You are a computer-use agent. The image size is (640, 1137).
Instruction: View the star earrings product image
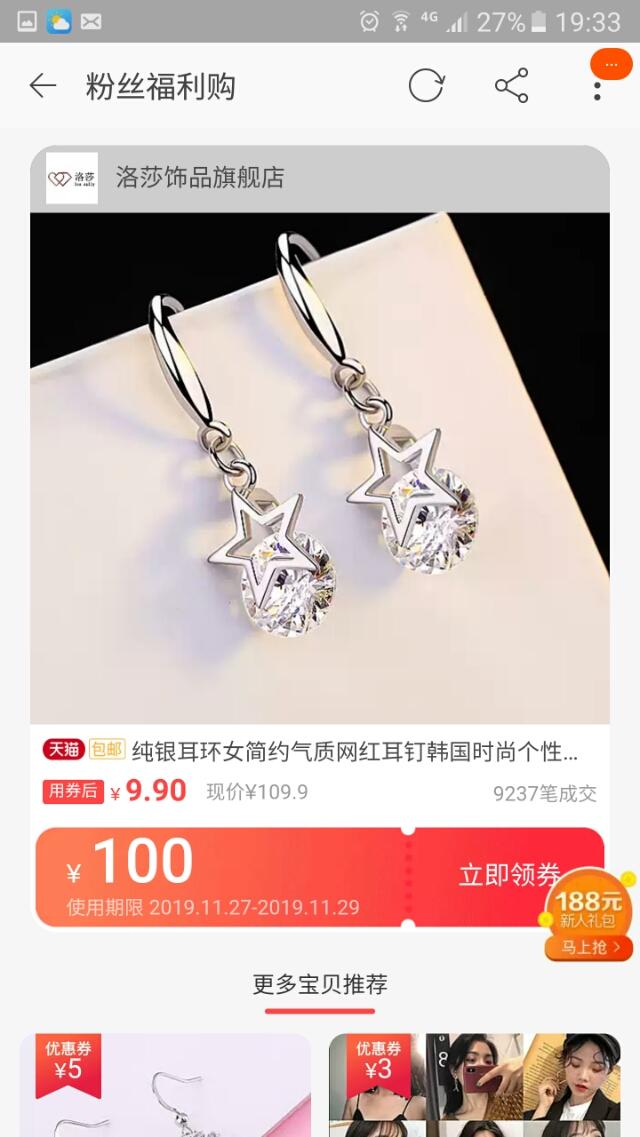[320, 467]
